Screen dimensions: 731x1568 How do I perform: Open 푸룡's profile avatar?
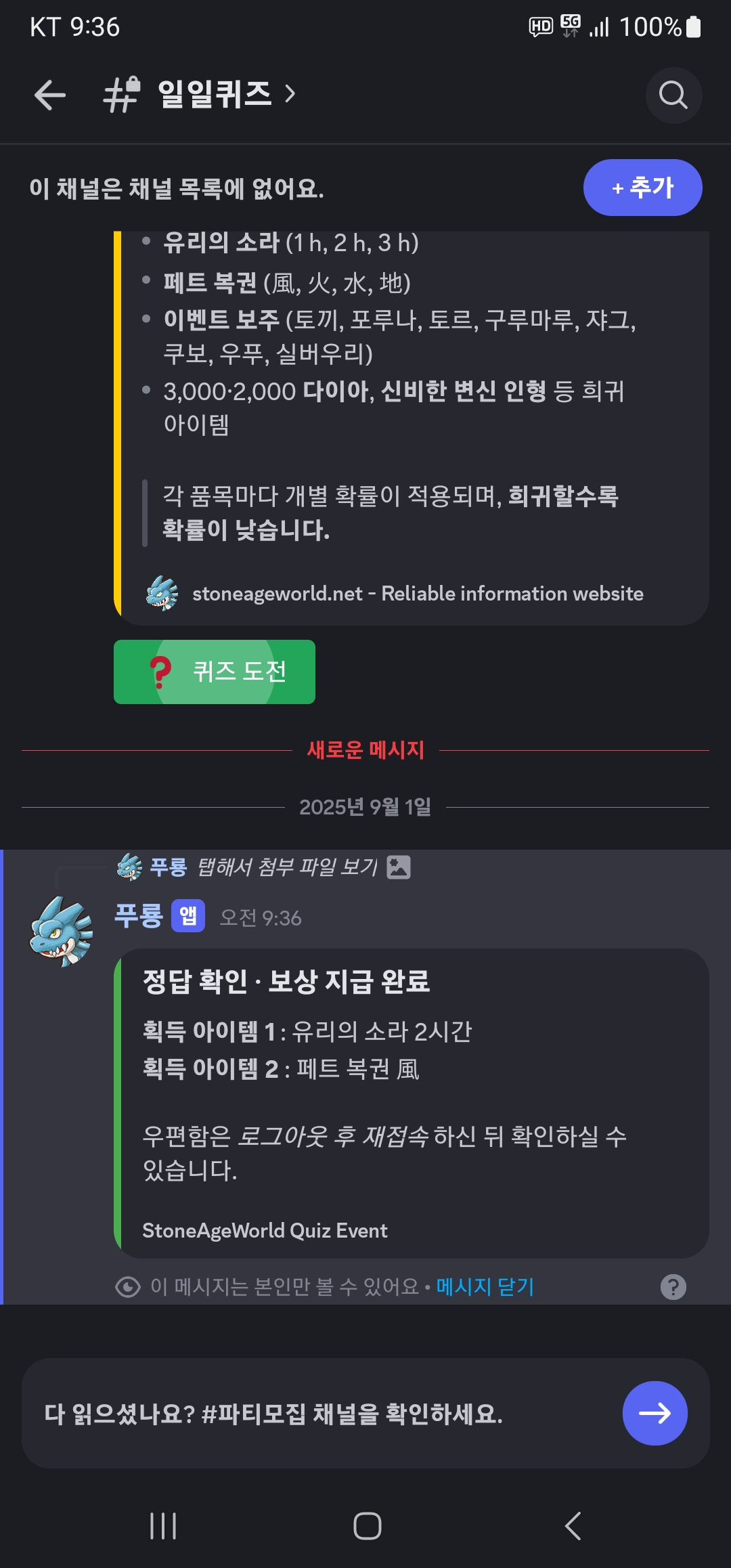[x=61, y=932]
